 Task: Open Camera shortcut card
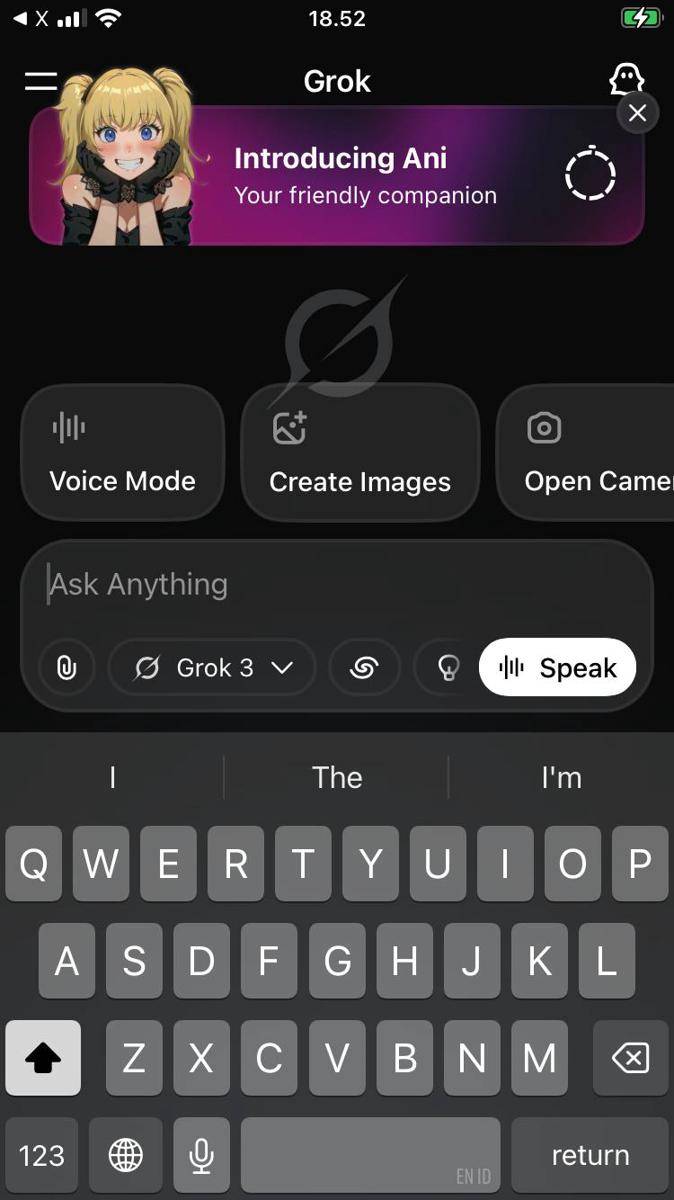[x=590, y=453]
